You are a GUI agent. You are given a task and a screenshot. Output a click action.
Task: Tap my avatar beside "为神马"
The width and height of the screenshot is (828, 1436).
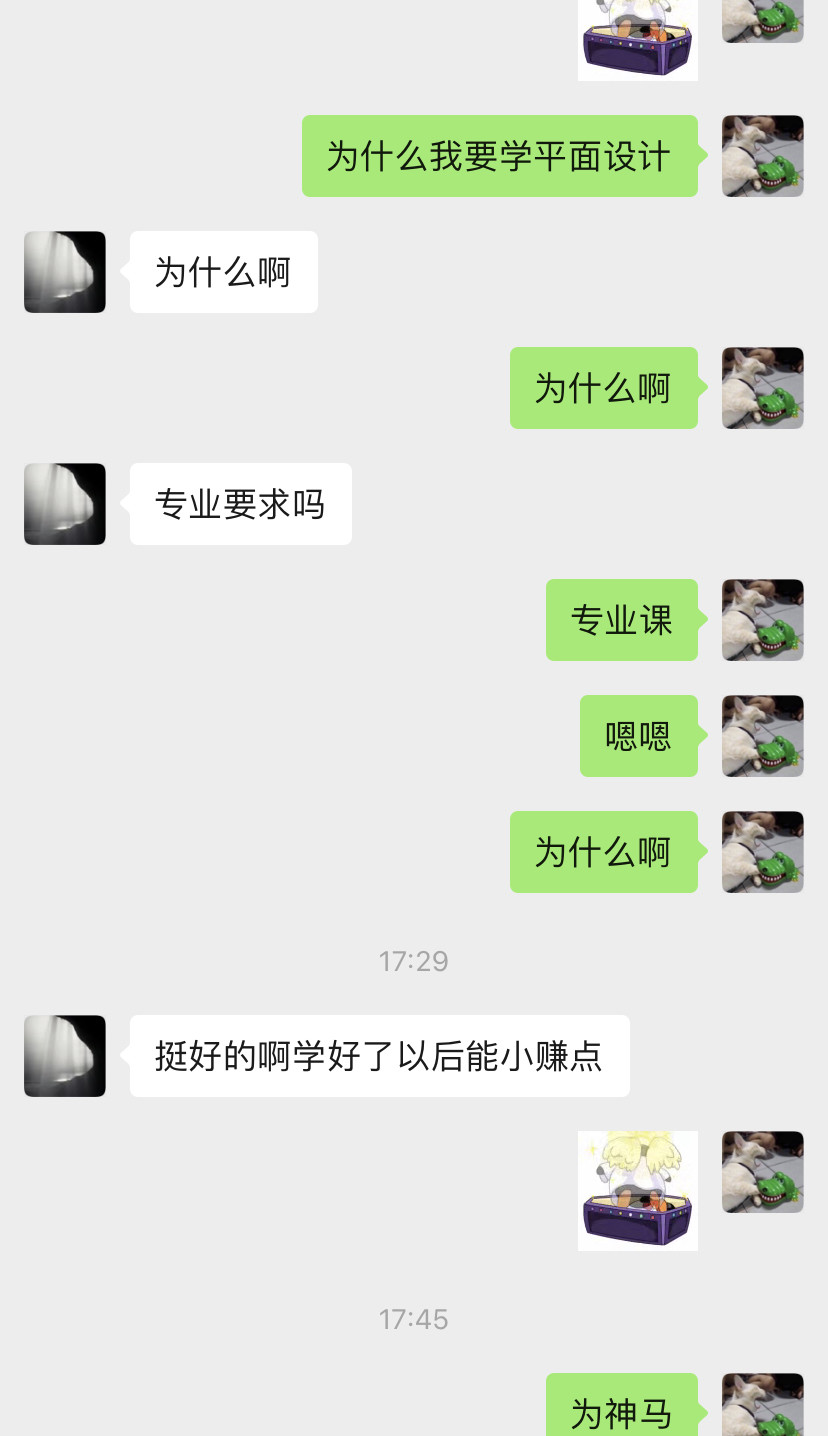point(762,1405)
